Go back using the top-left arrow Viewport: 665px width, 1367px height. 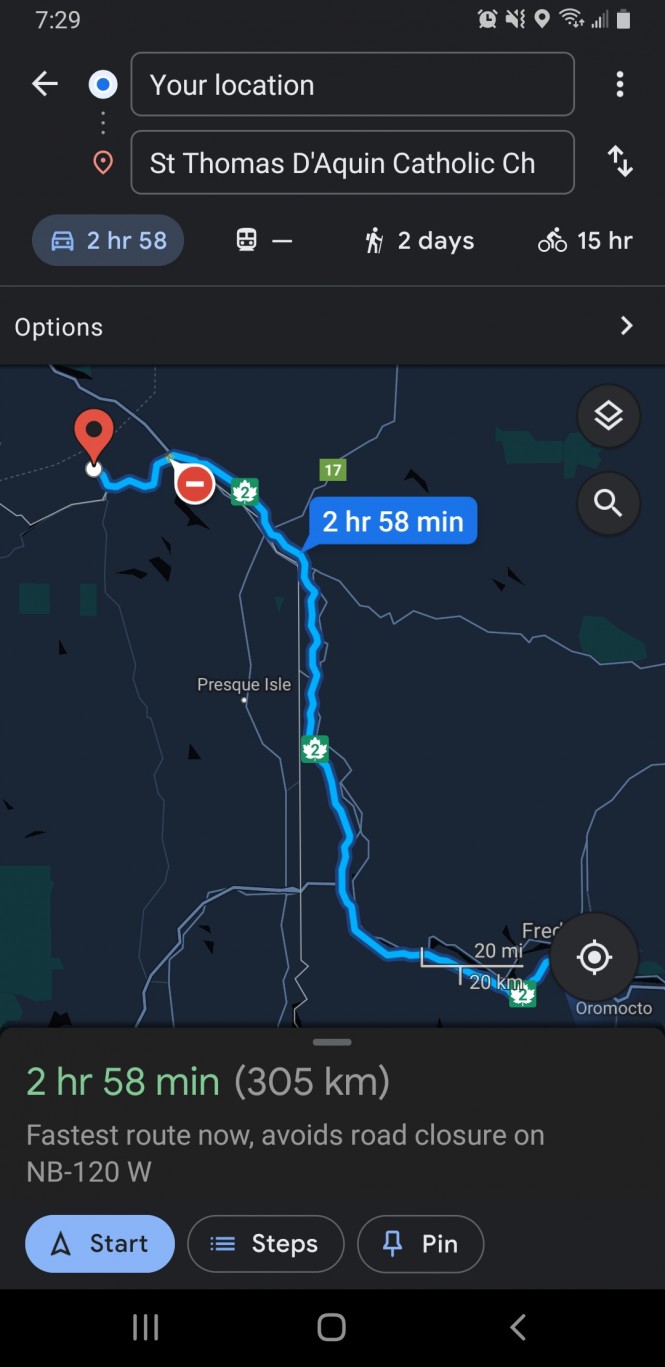[45, 84]
